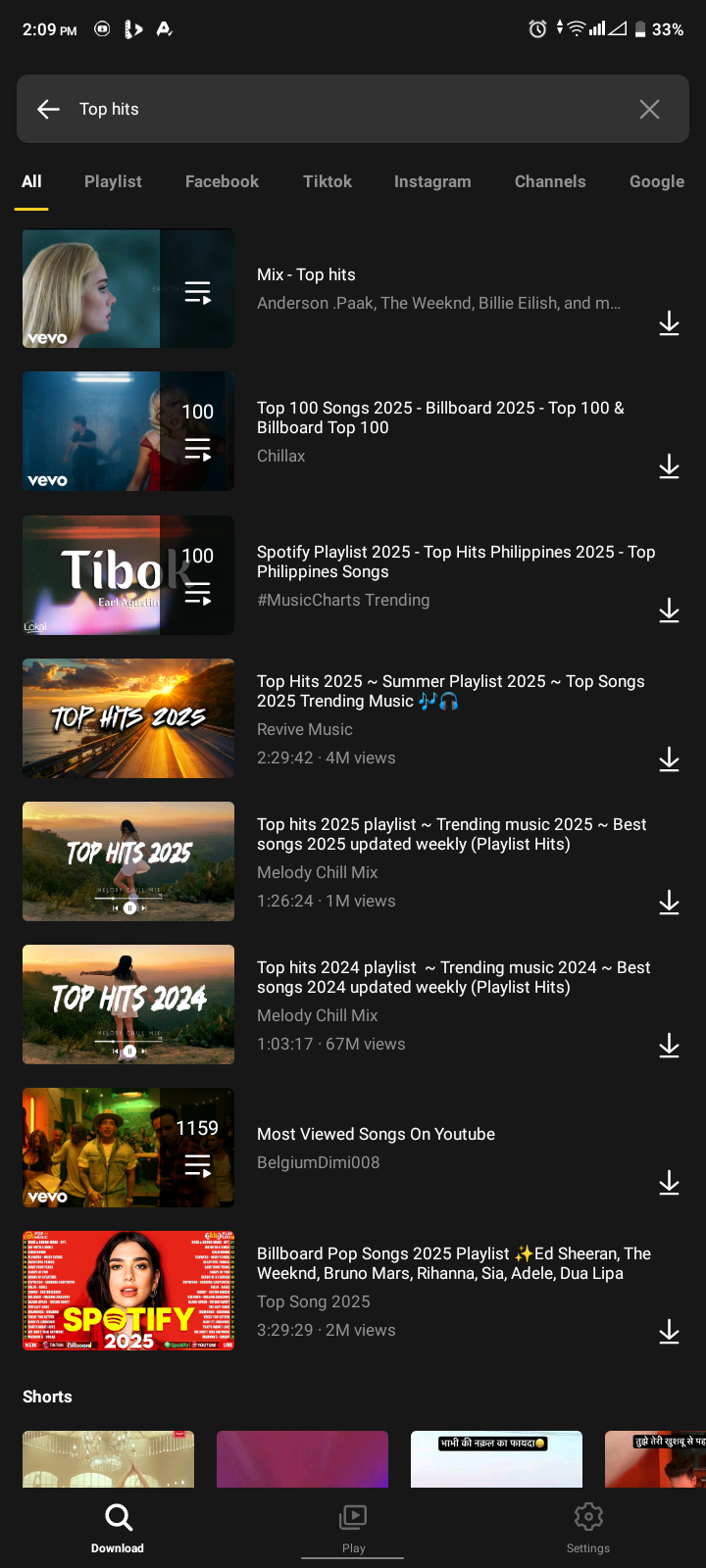Image resolution: width=706 pixels, height=1568 pixels.
Task: Download the 'Mix - Top hits' playlist
Action: pyautogui.click(x=669, y=323)
